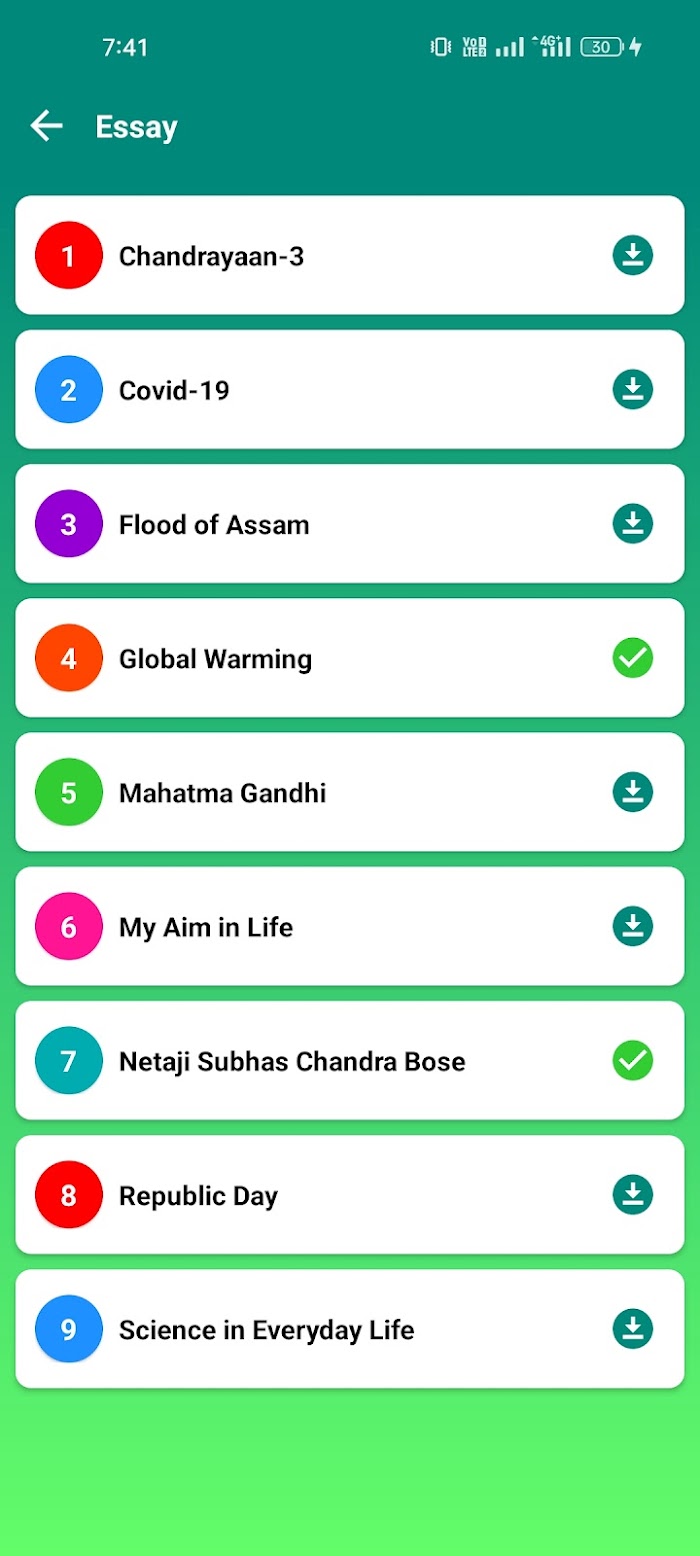Go back using the arrow beside Essay

(x=47, y=126)
